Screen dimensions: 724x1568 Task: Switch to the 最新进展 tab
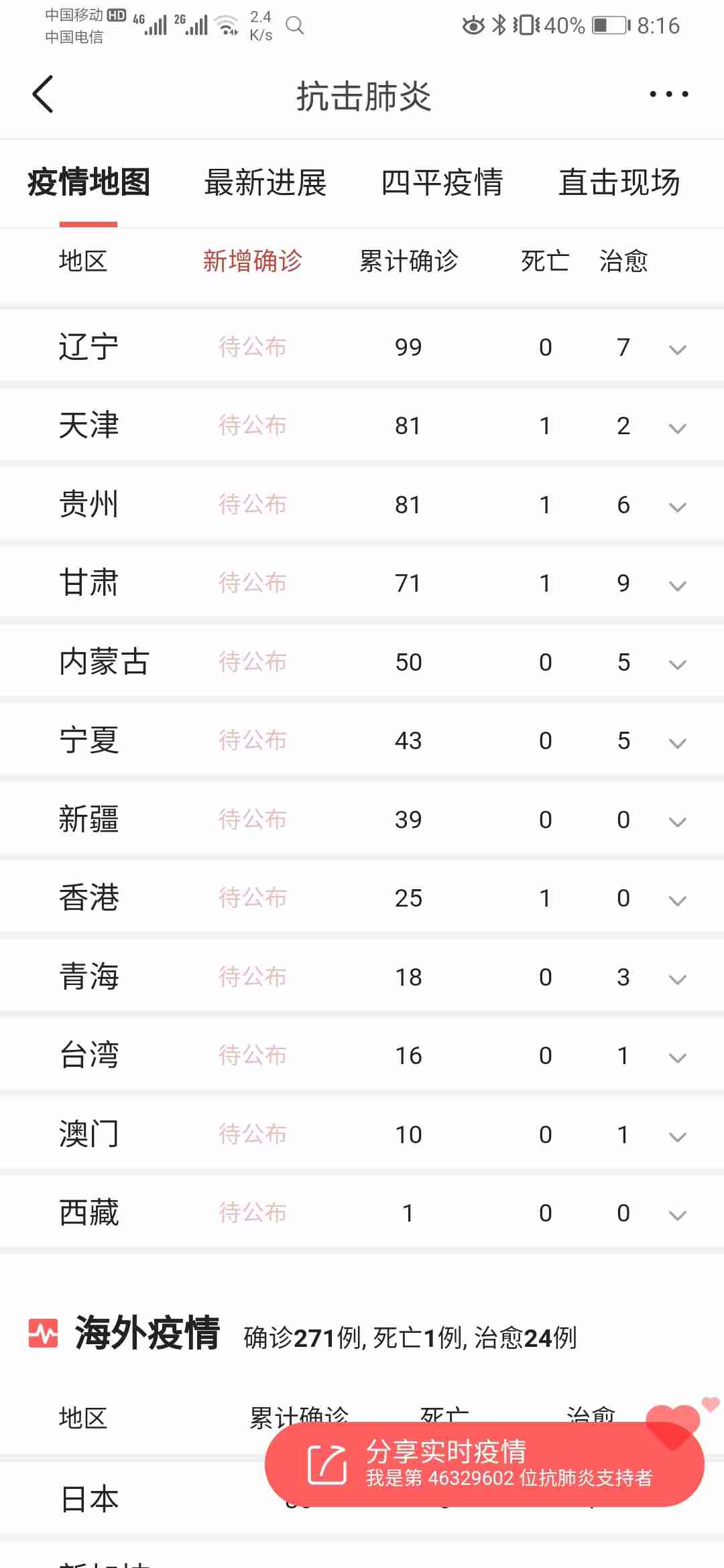coord(265,182)
